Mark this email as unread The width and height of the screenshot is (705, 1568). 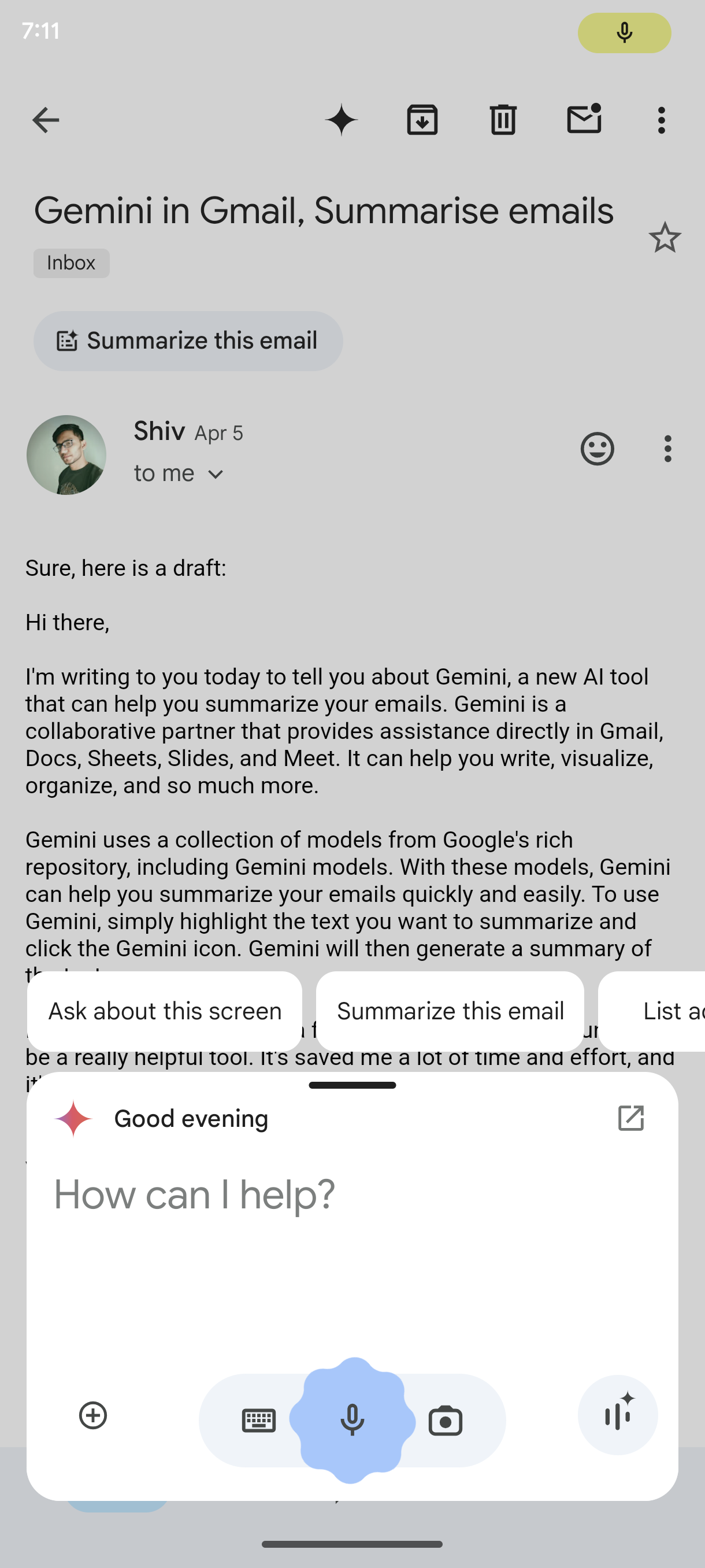click(x=584, y=119)
